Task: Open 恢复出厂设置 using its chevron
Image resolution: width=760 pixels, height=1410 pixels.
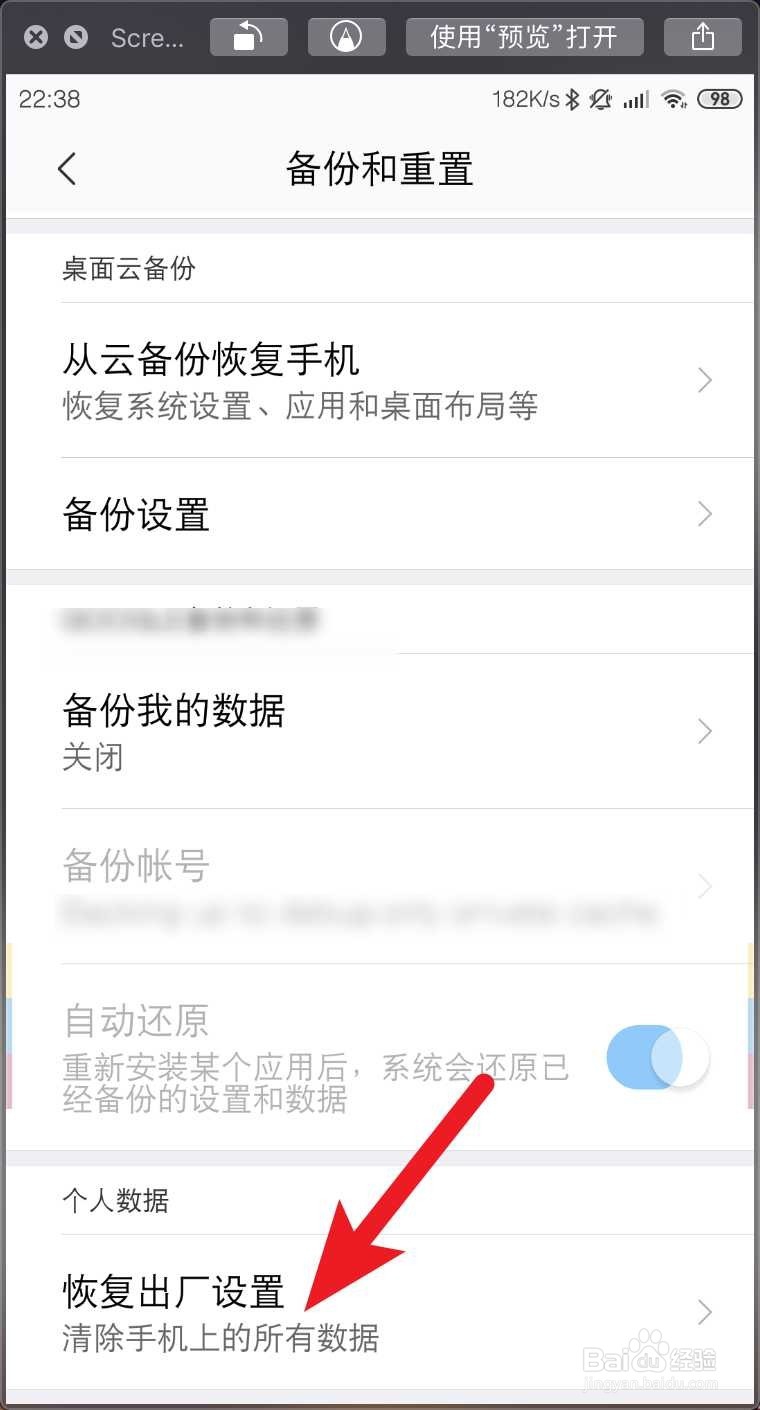Action: click(704, 1313)
